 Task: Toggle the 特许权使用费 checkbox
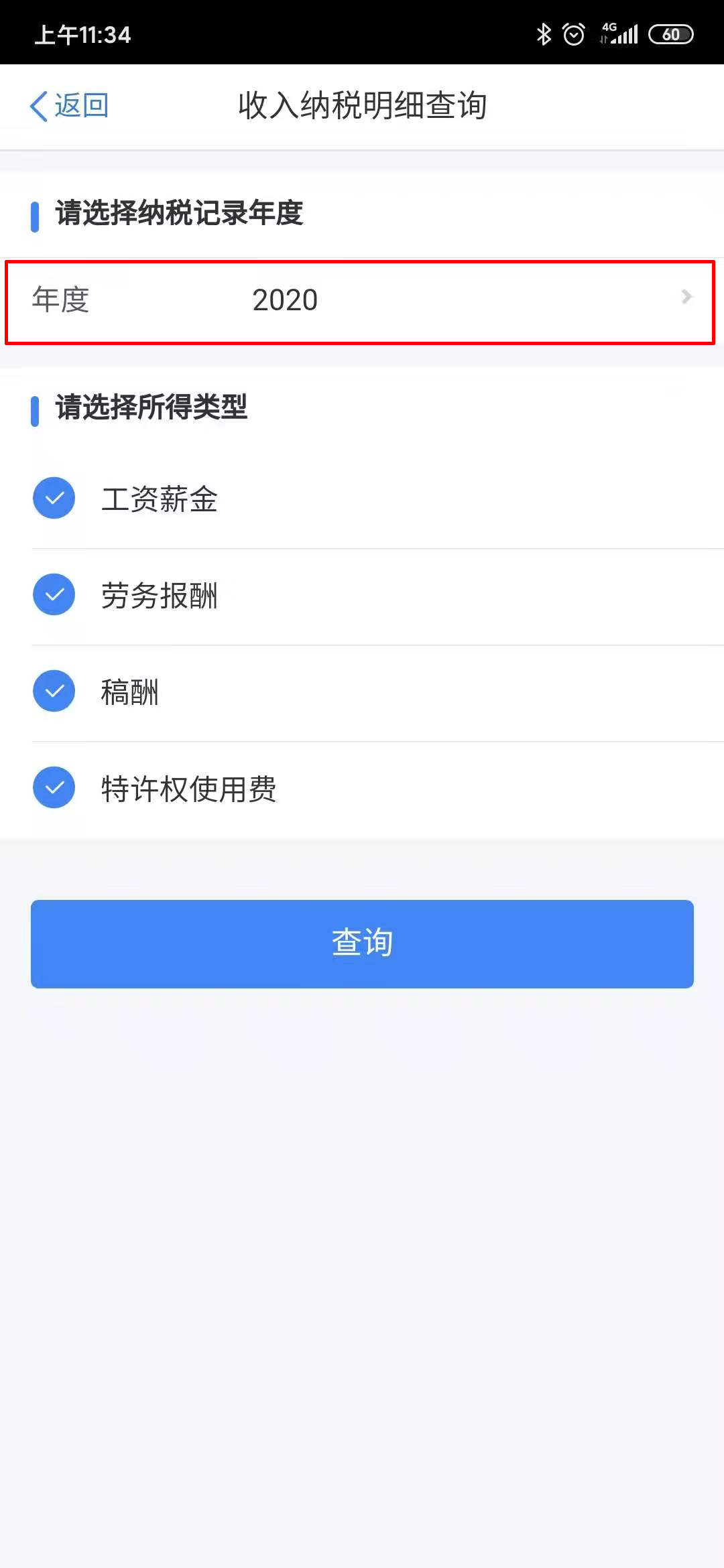pyautogui.click(x=54, y=787)
